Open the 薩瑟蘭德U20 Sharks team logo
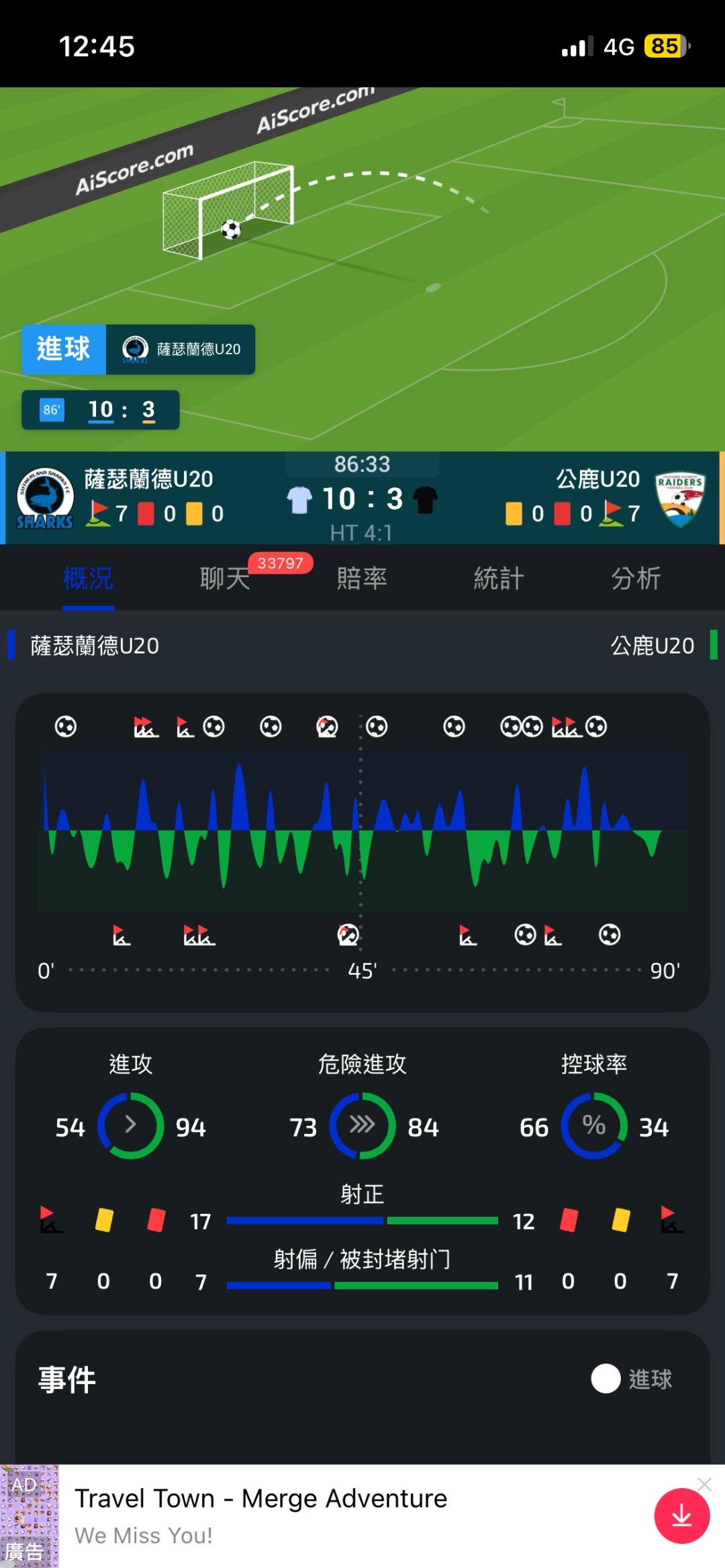 tap(44, 498)
